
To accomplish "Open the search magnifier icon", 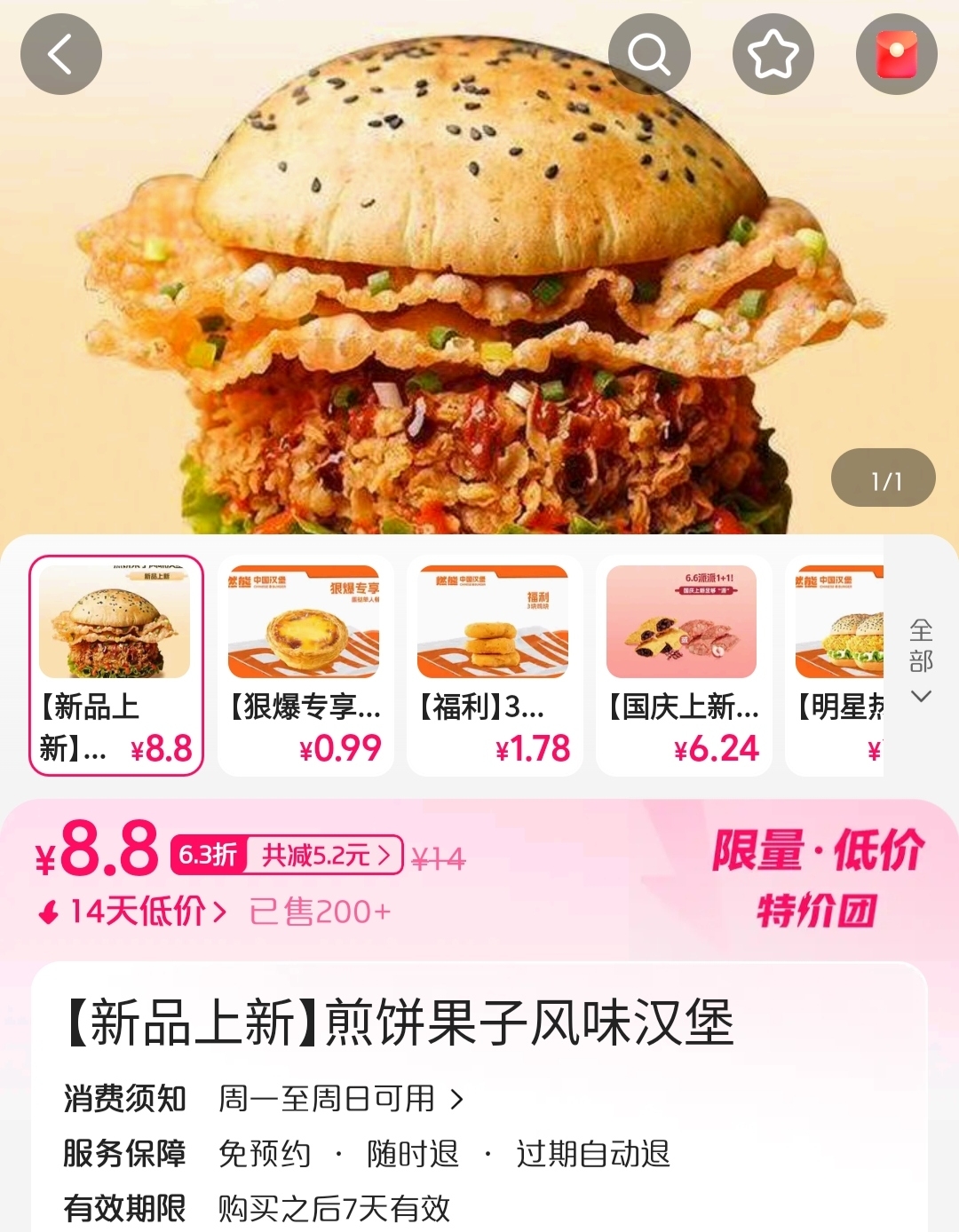I will (x=649, y=55).
